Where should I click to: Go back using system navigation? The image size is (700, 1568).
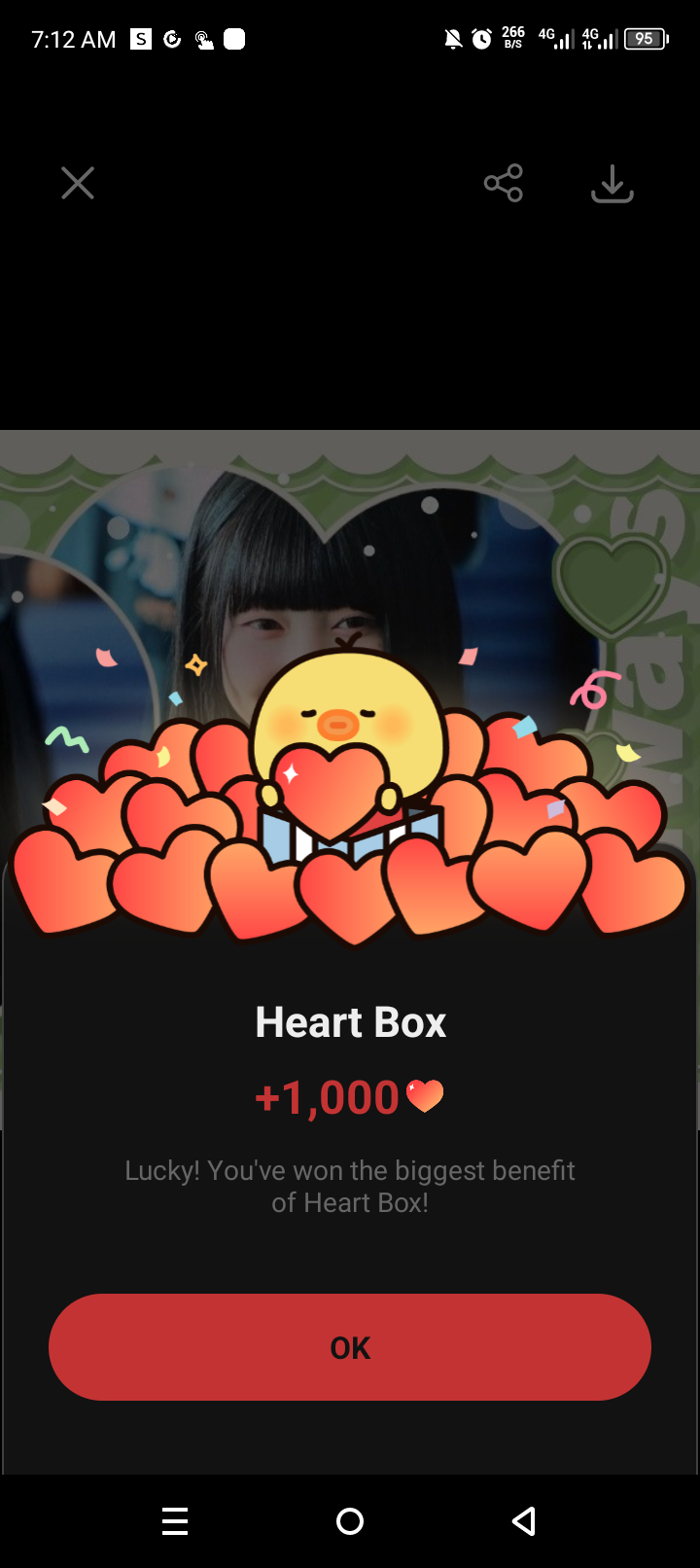pyautogui.click(x=524, y=1521)
